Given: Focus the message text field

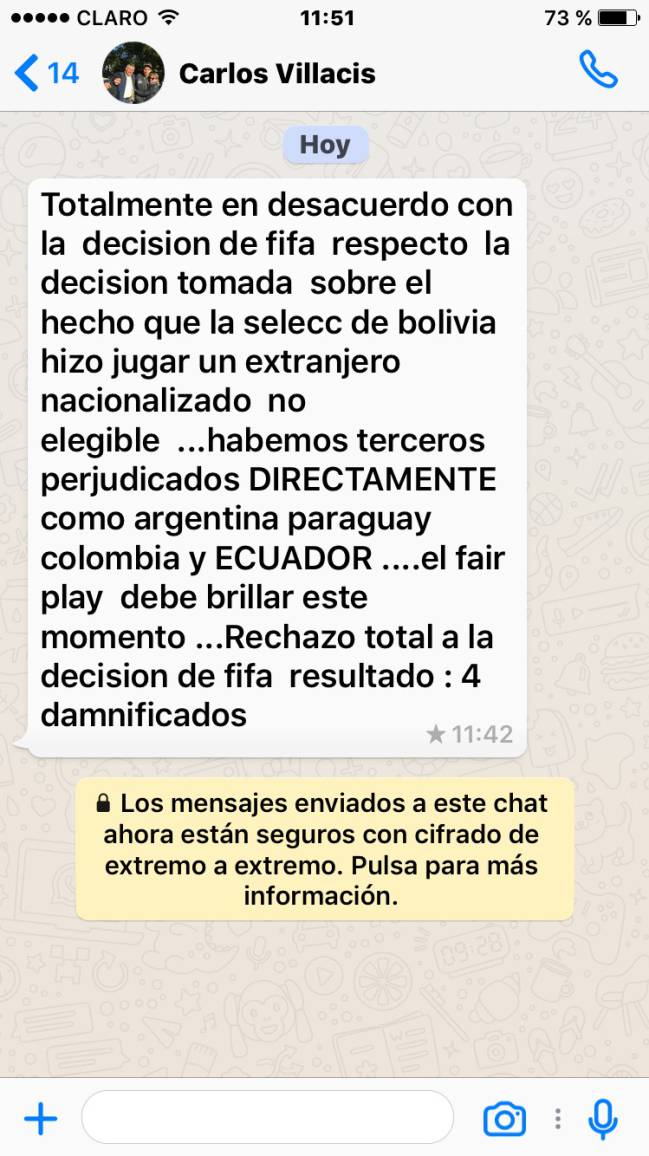Looking at the screenshot, I should (267, 1117).
